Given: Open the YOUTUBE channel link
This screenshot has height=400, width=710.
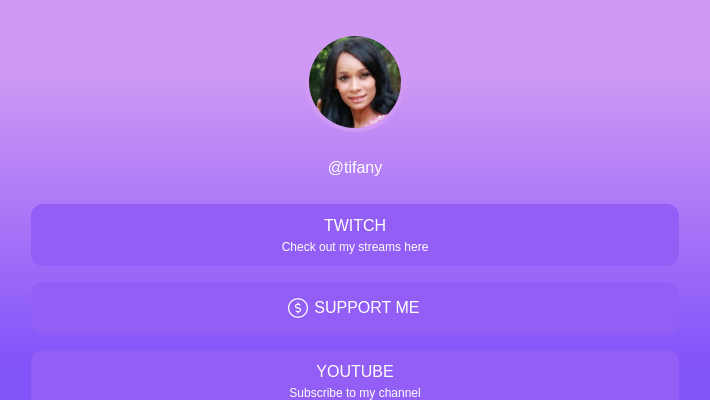Looking at the screenshot, I should pyautogui.click(x=355, y=377).
